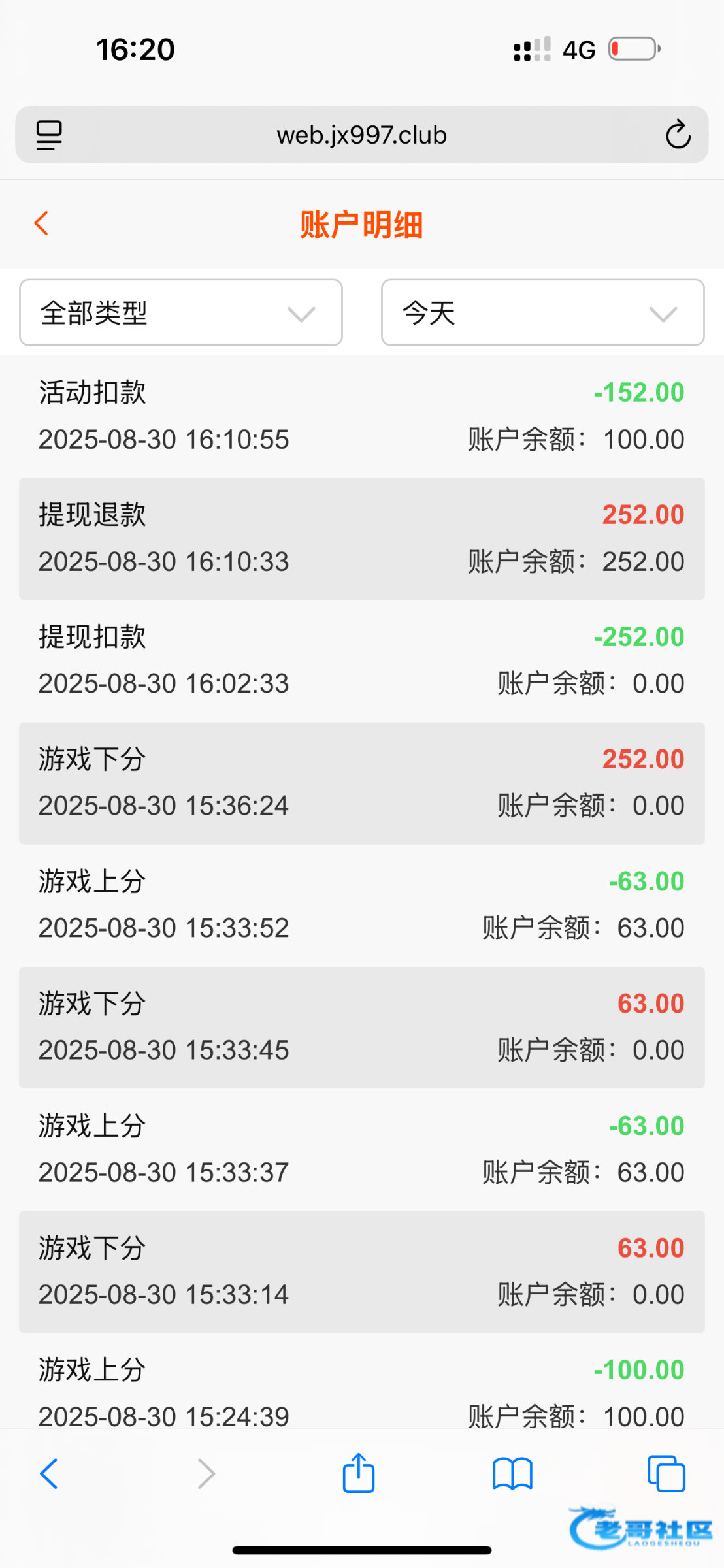Tap the web.jx997.club address bar

(361, 135)
